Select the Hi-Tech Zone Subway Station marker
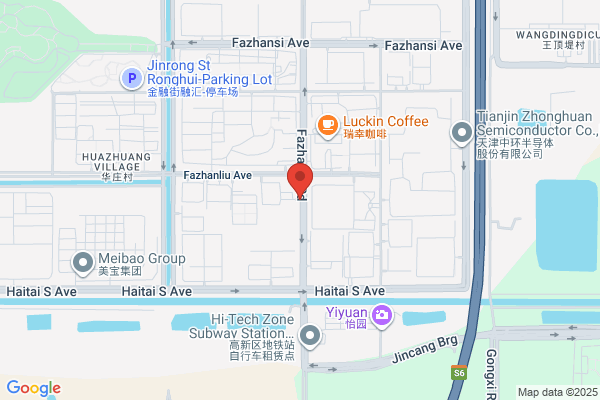The height and width of the screenshot is (400, 600). tap(310, 337)
